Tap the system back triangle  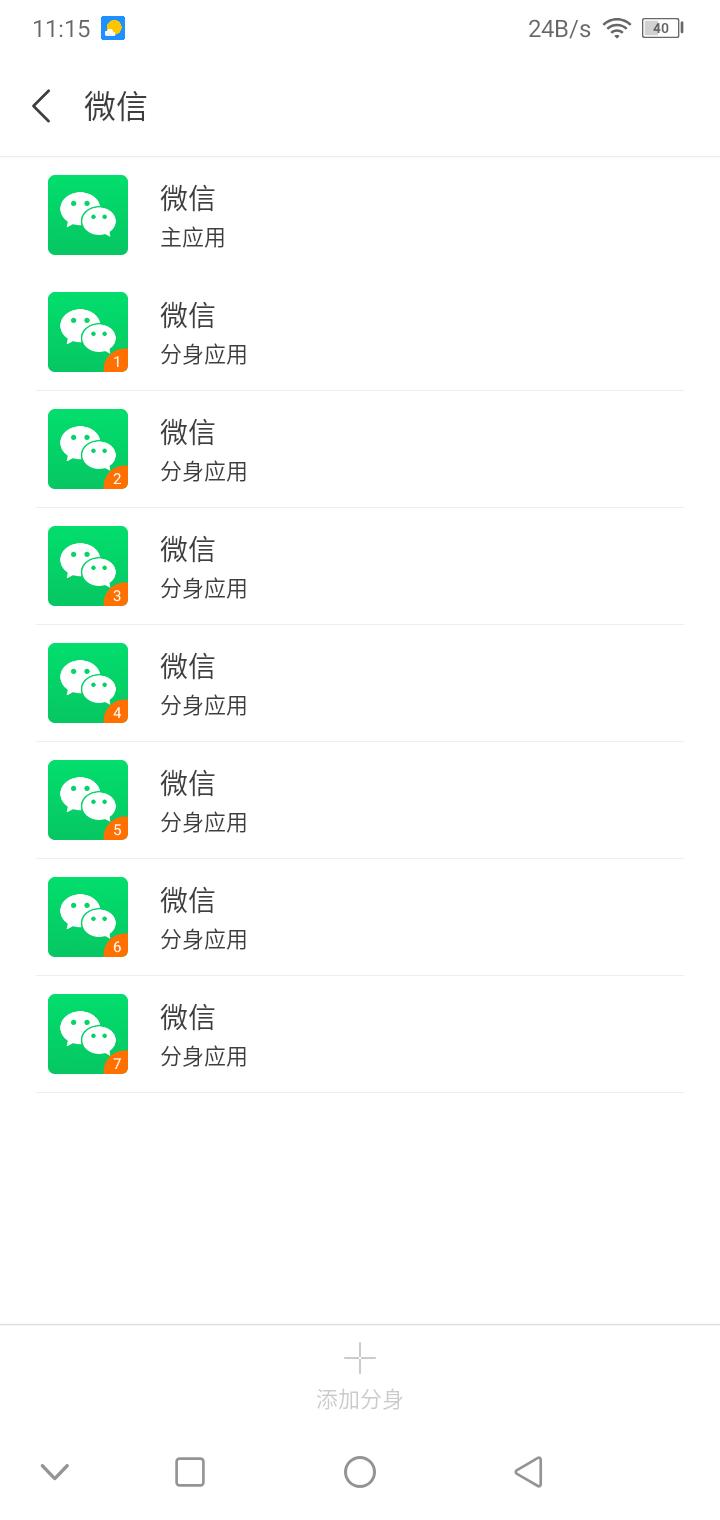pos(528,1472)
